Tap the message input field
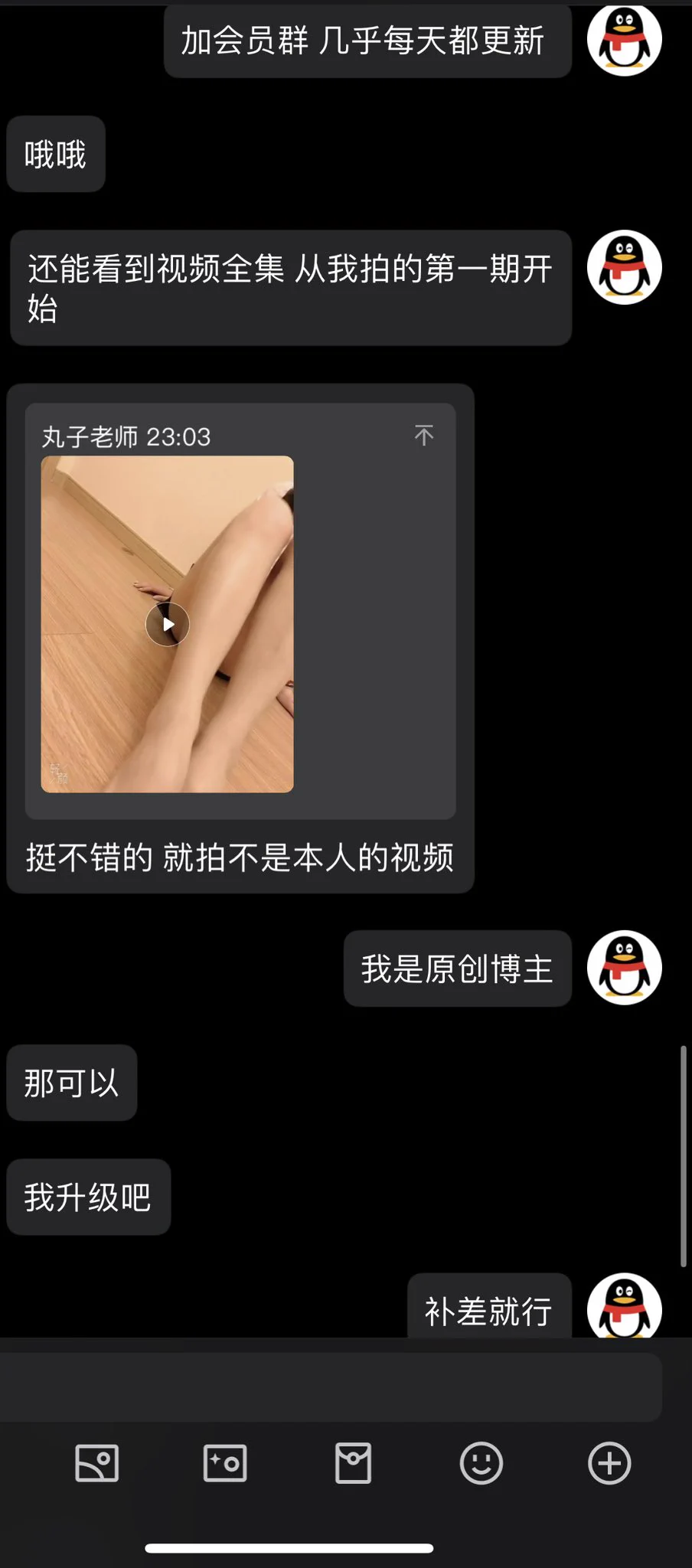This screenshot has height=1568, width=692. coord(331,1387)
